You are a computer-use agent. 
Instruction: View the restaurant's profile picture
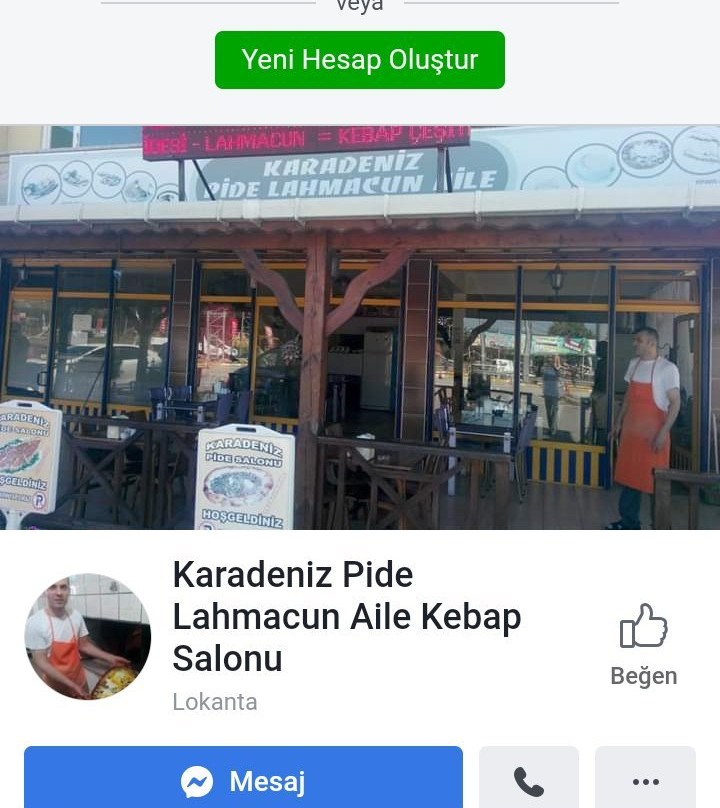88,636
